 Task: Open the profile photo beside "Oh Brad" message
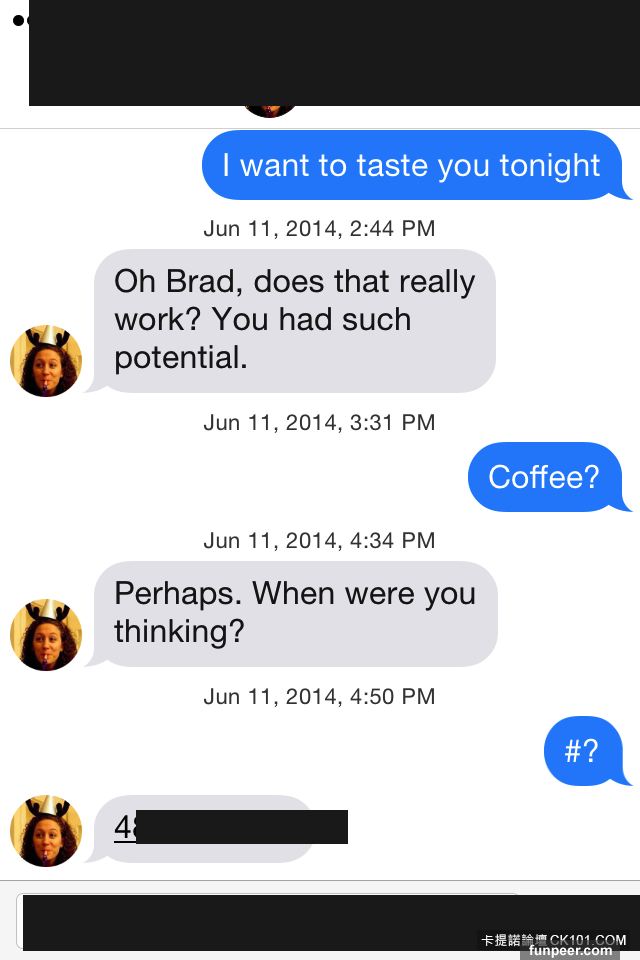(x=46, y=360)
